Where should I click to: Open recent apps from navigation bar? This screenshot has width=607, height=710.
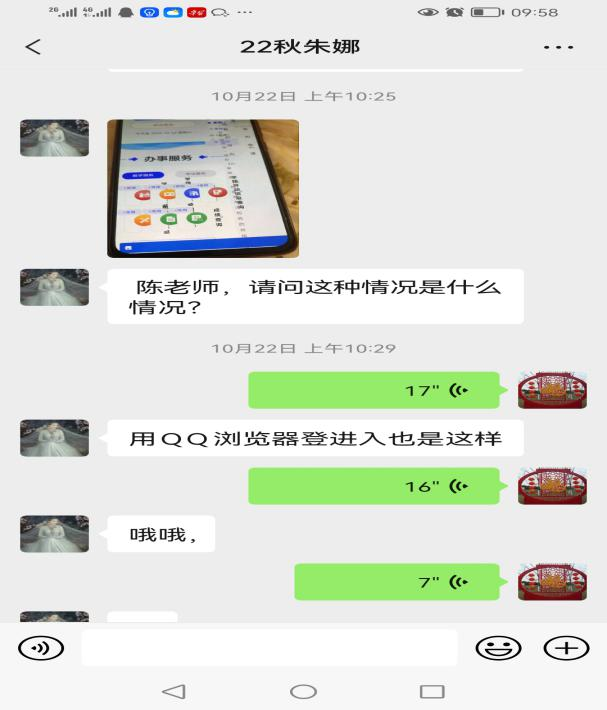pyautogui.click(x=431, y=691)
